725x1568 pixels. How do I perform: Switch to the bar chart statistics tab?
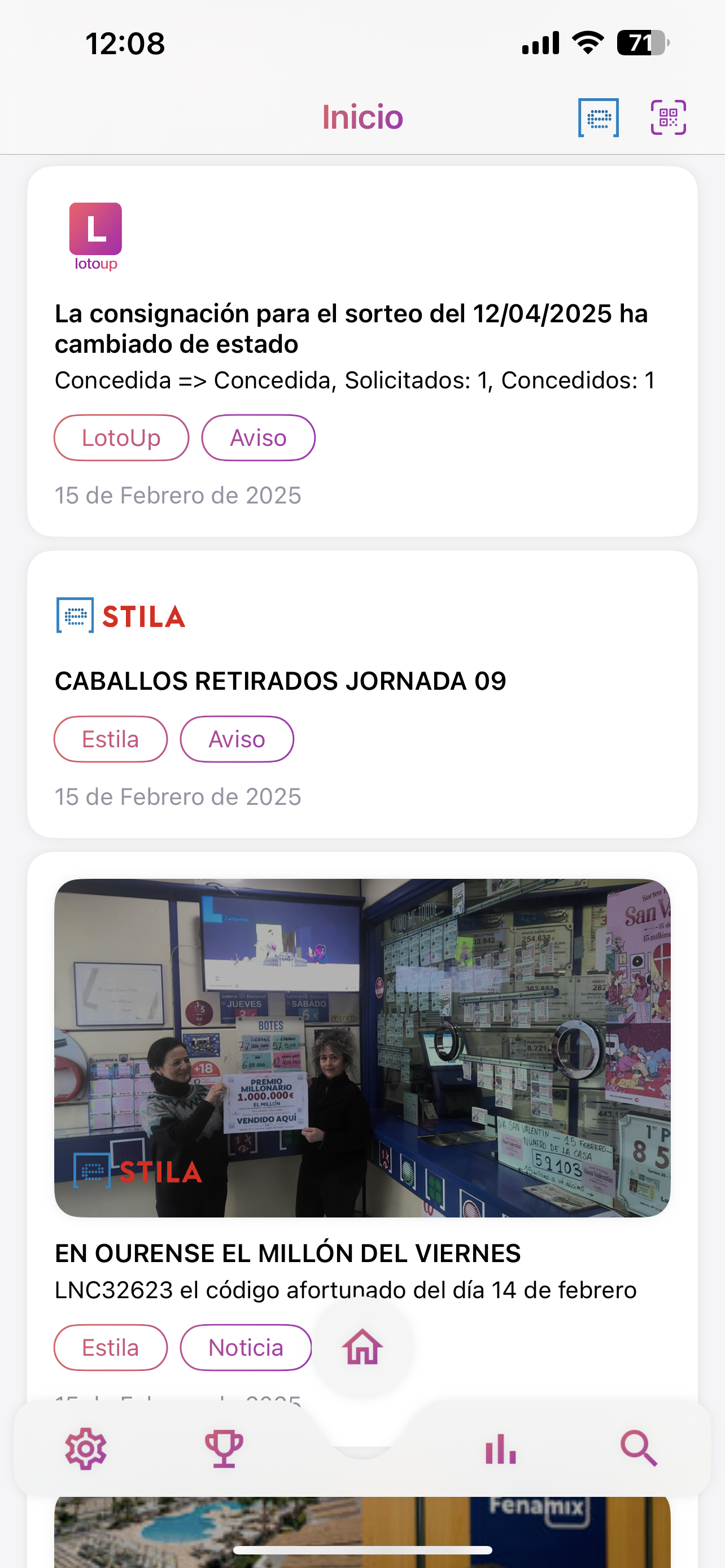pos(500,1448)
